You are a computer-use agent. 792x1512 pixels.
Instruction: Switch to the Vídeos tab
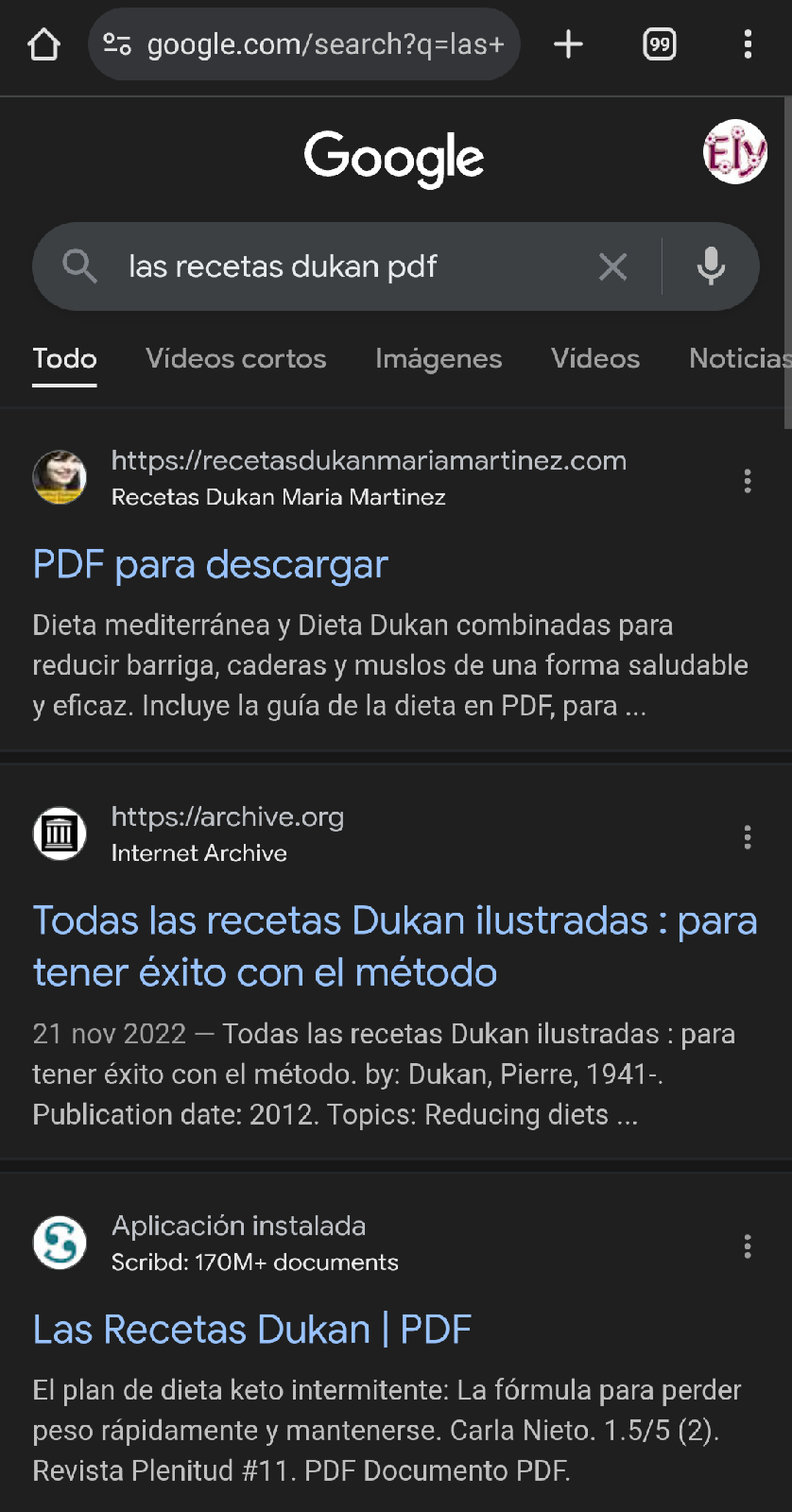coord(595,359)
